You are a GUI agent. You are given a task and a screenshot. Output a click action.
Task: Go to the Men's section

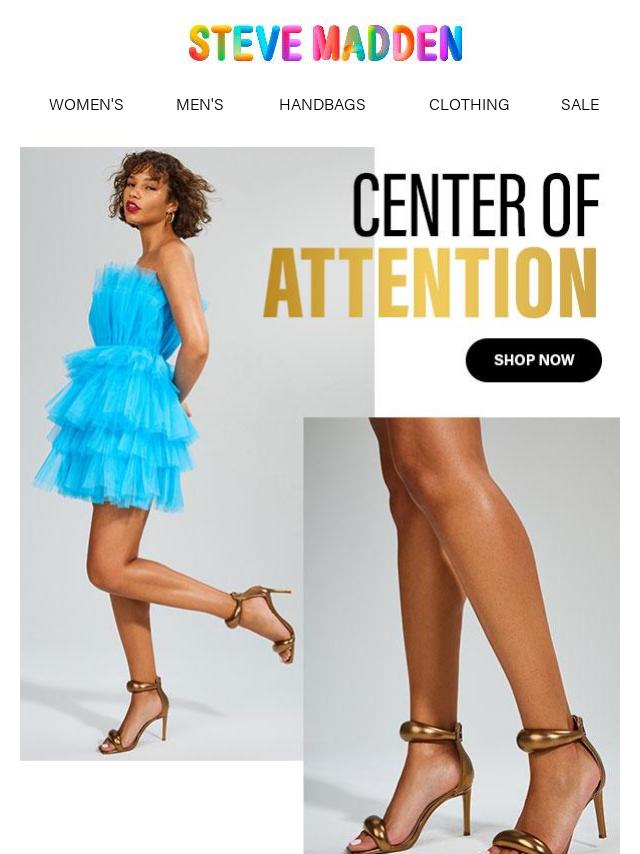200,105
